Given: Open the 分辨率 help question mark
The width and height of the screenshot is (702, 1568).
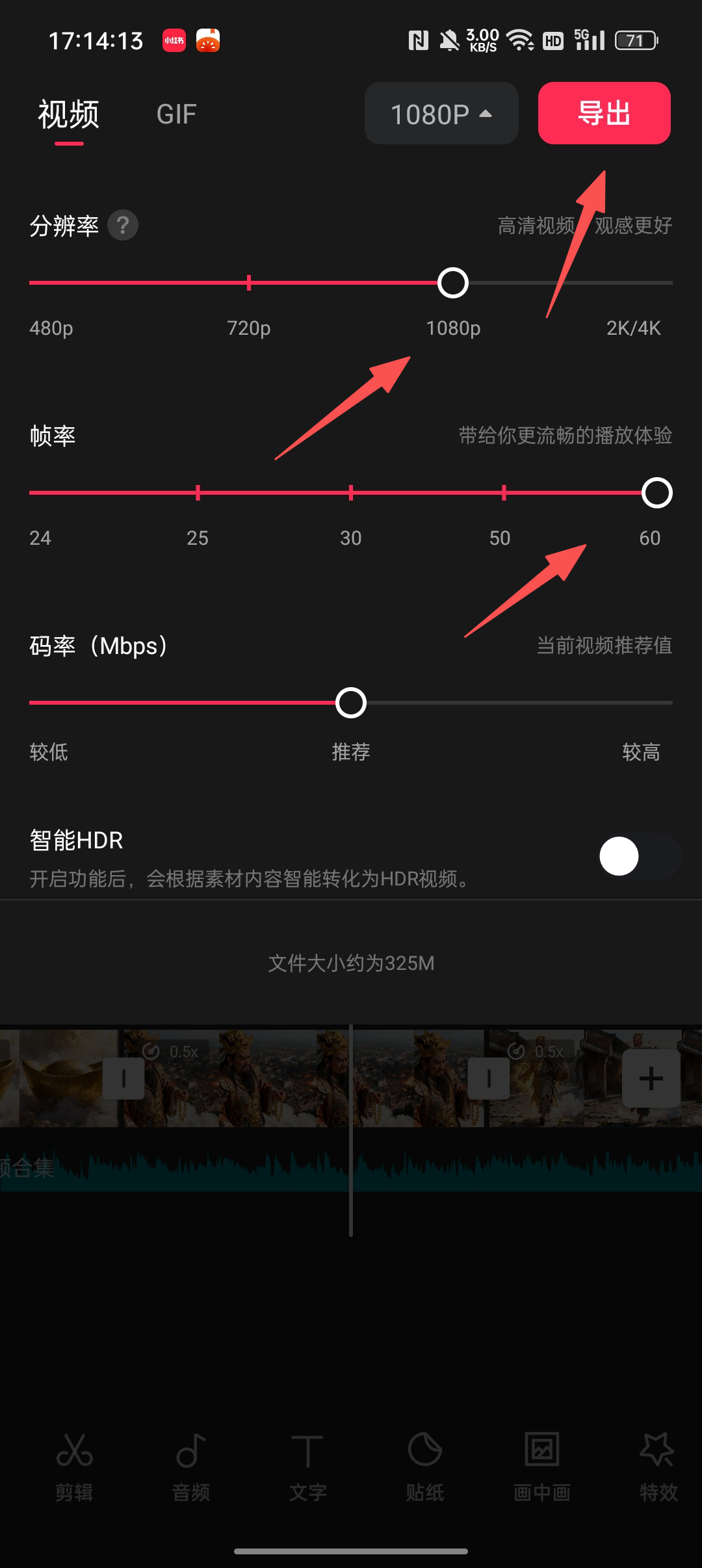Looking at the screenshot, I should tap(123, 226).
